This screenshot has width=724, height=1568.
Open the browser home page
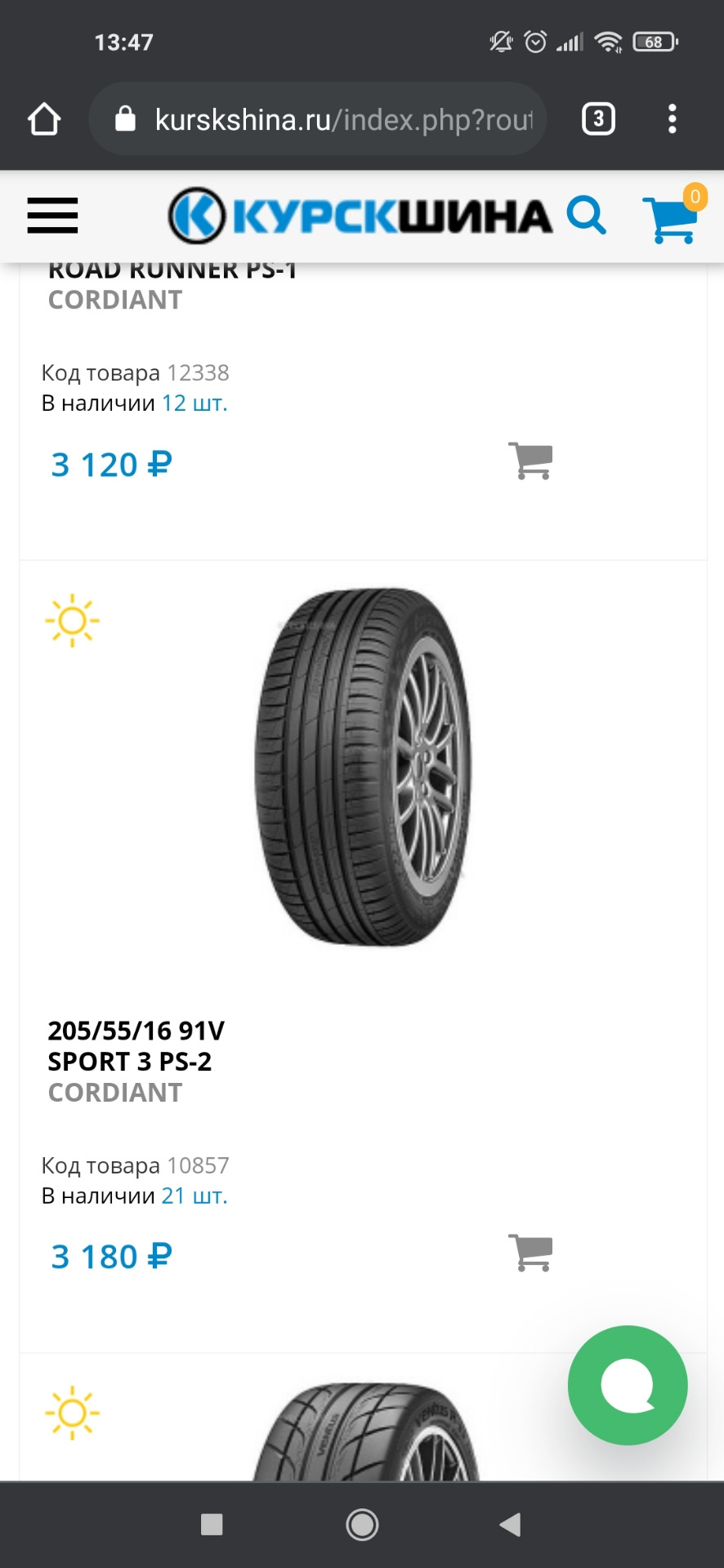tap(44, 119)
